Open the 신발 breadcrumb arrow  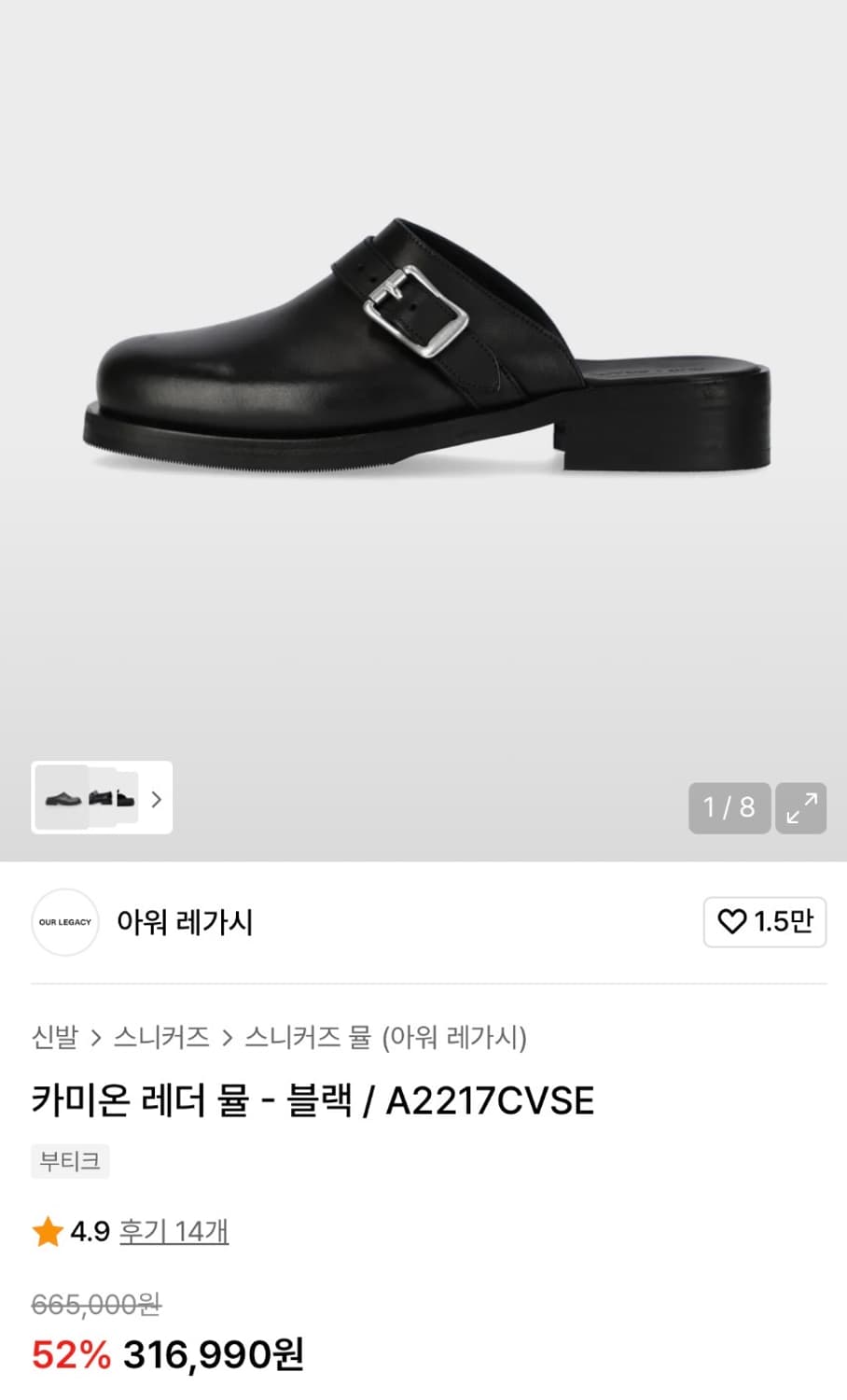tap(94, 1036)
